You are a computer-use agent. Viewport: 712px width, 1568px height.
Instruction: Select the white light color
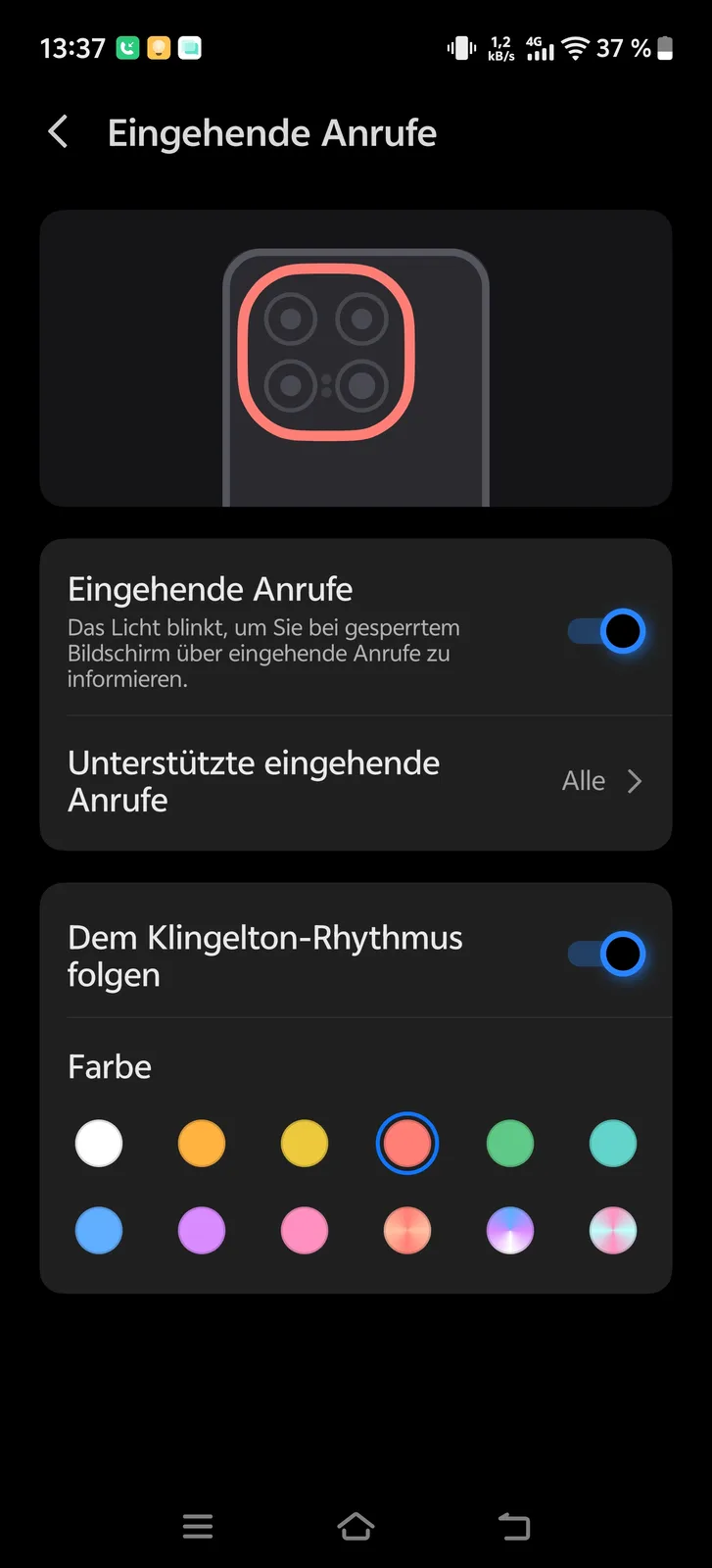(x=99, y=1144)
